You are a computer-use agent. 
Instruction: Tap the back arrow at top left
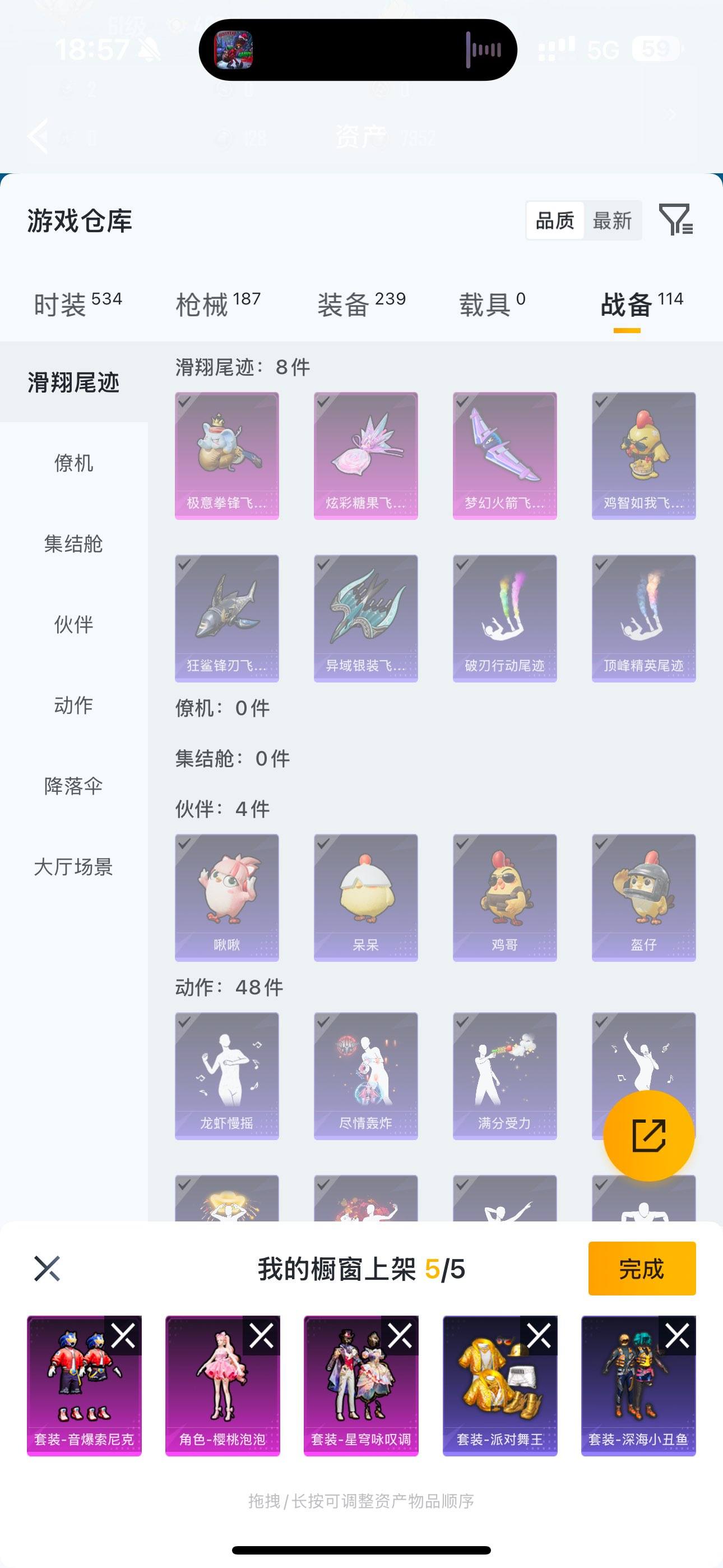click(39, 136)
